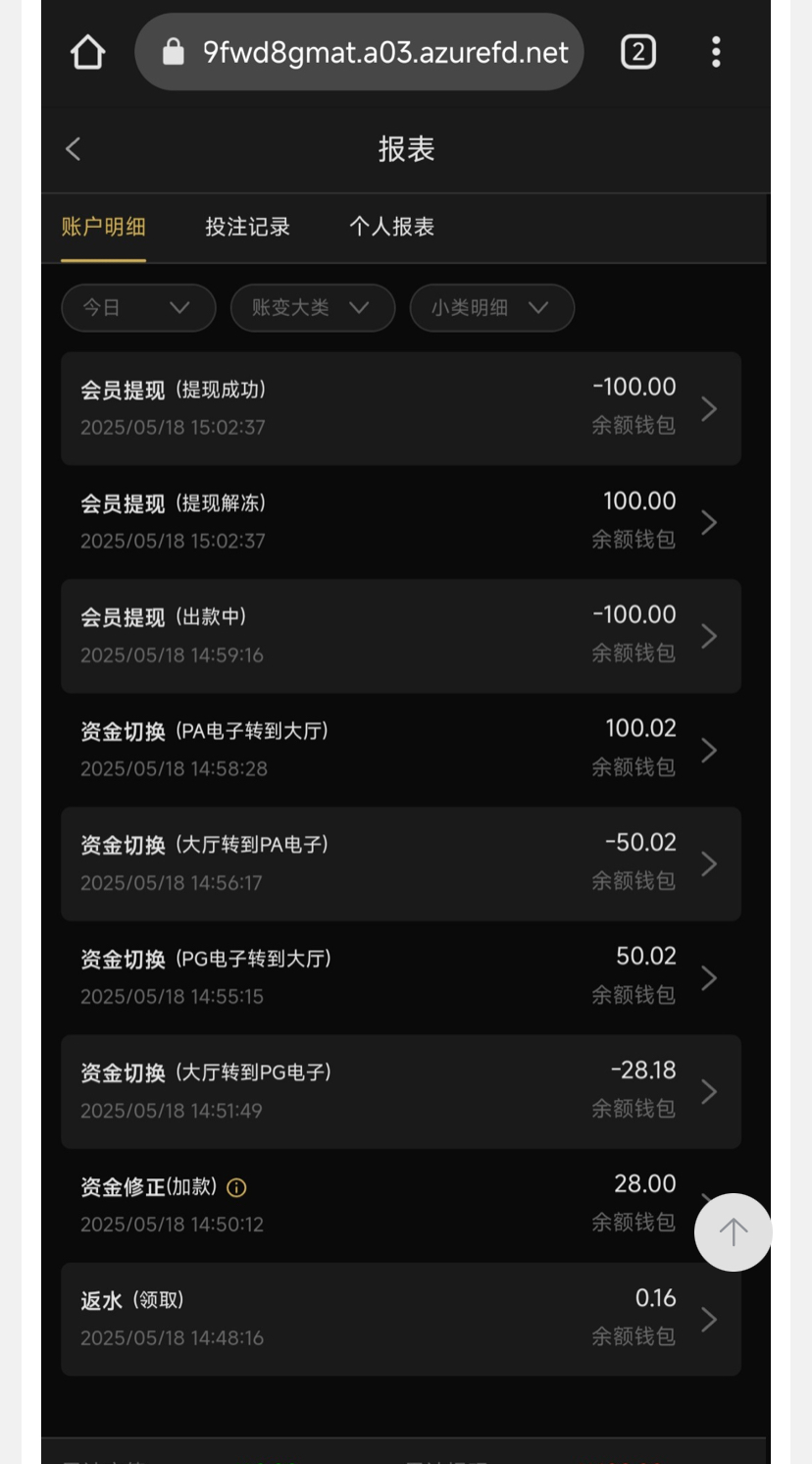Open the 小类明细 filter dropdown

(x=491, y=307)
